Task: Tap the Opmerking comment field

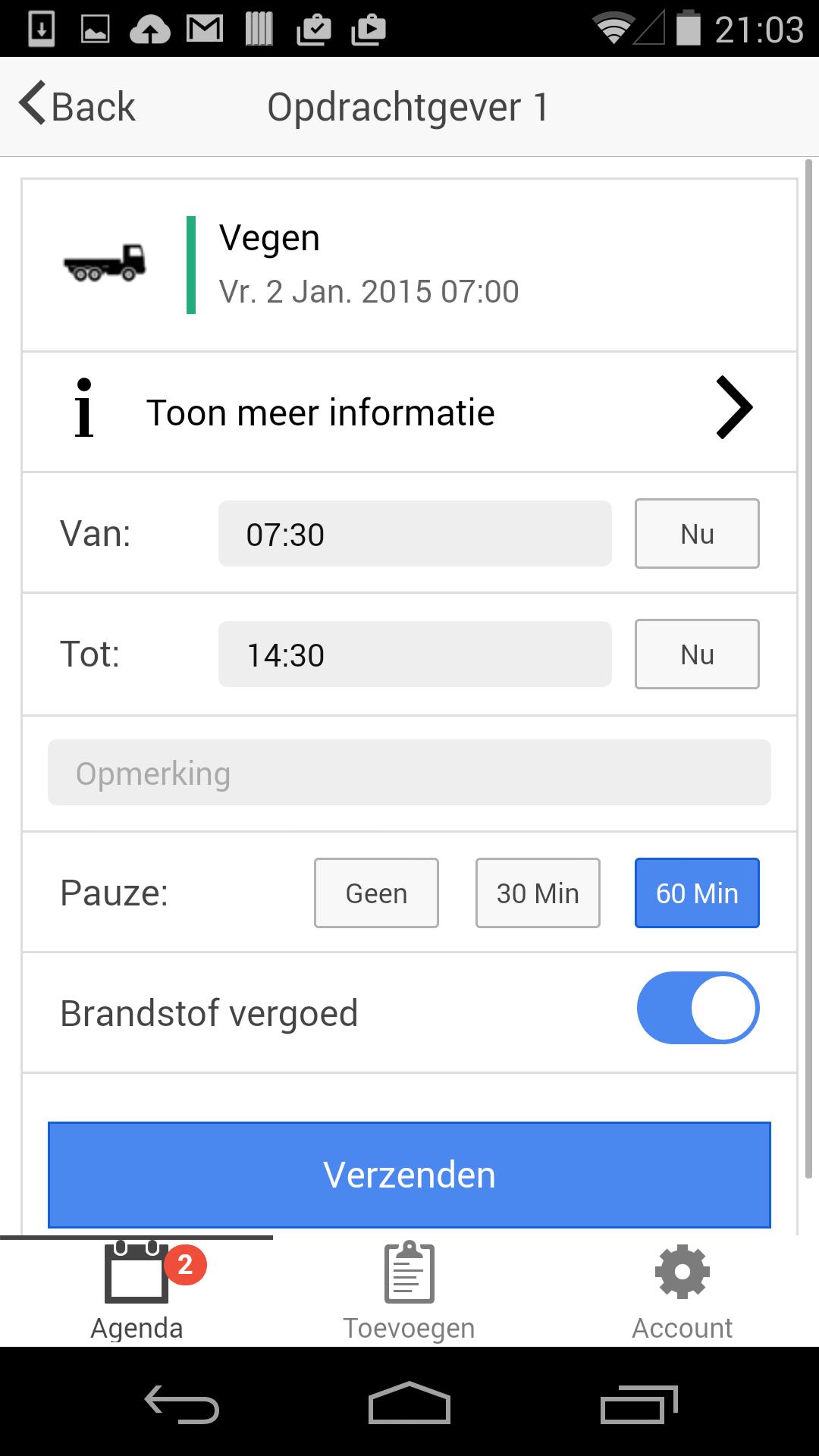Action: coord(409,772)
